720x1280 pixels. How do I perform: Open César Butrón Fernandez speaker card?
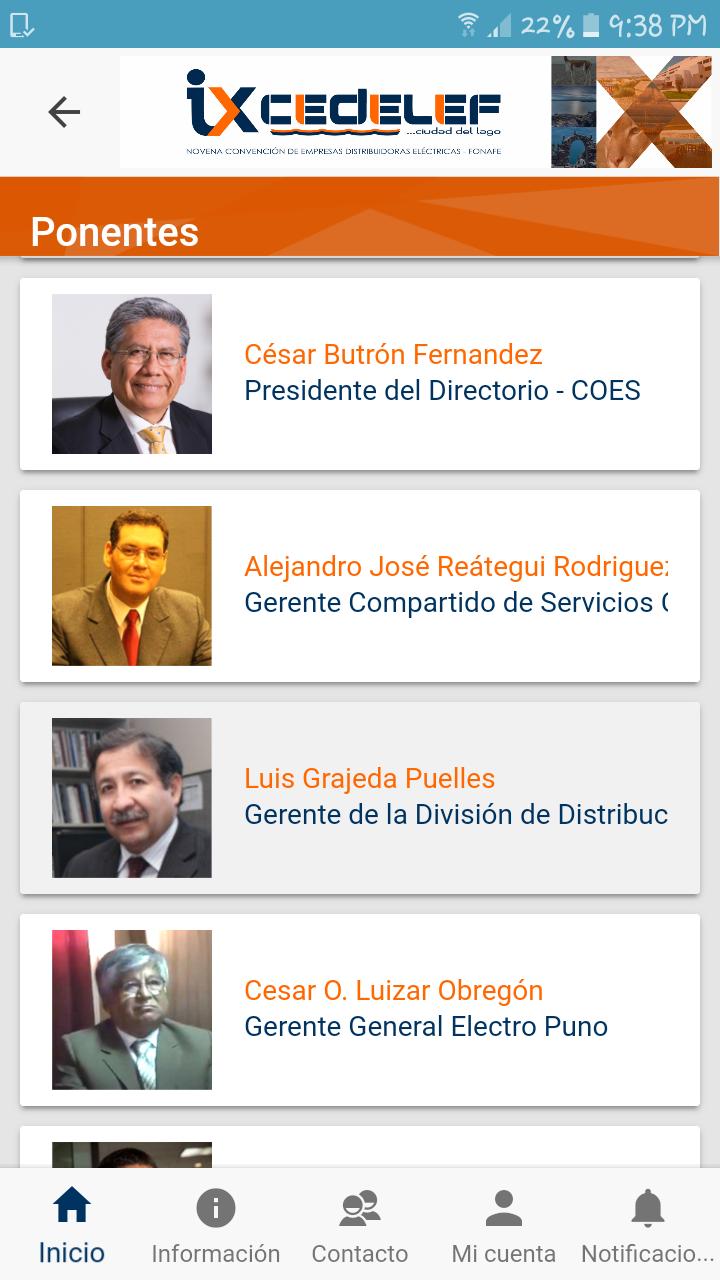point(360,374)
